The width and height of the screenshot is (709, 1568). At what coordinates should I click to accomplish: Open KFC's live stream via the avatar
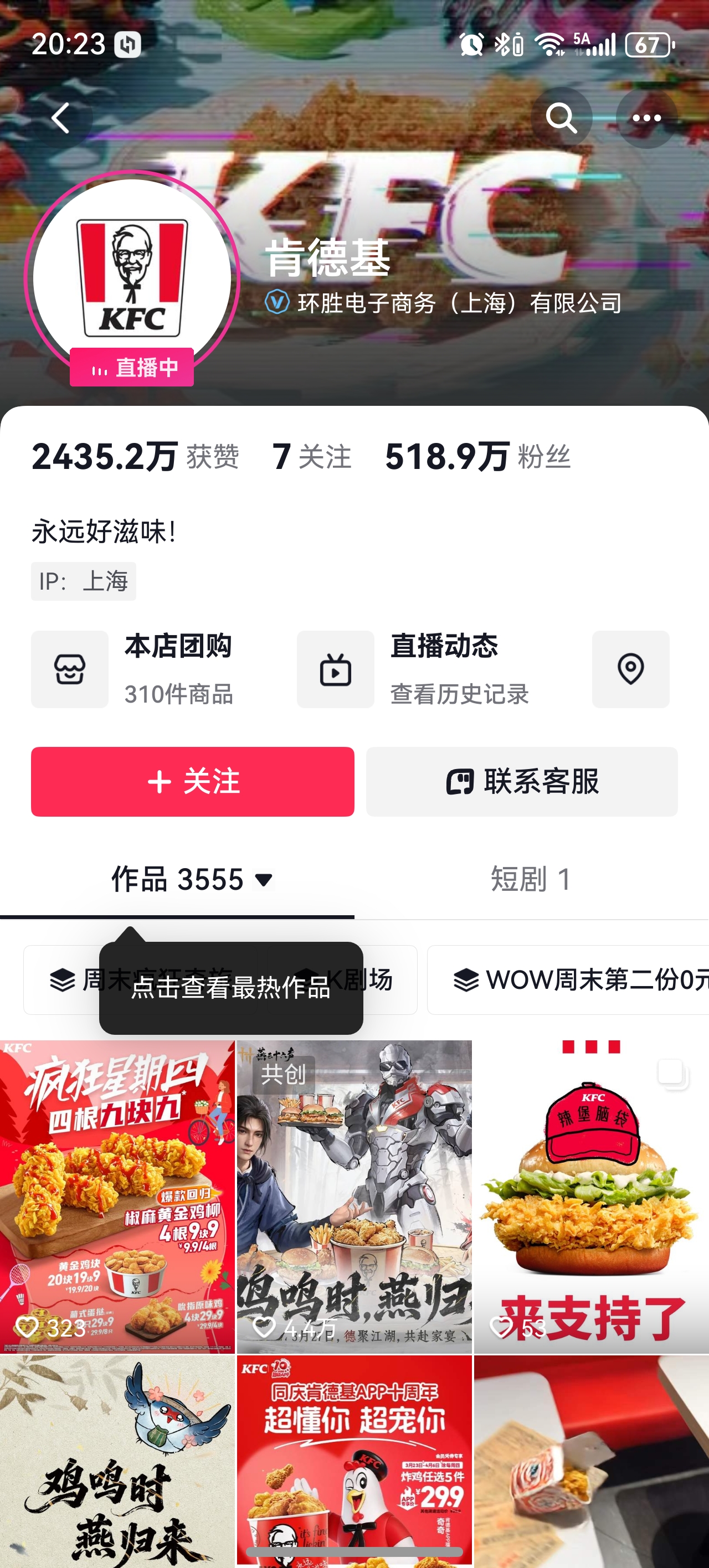[x=132, y=279]
